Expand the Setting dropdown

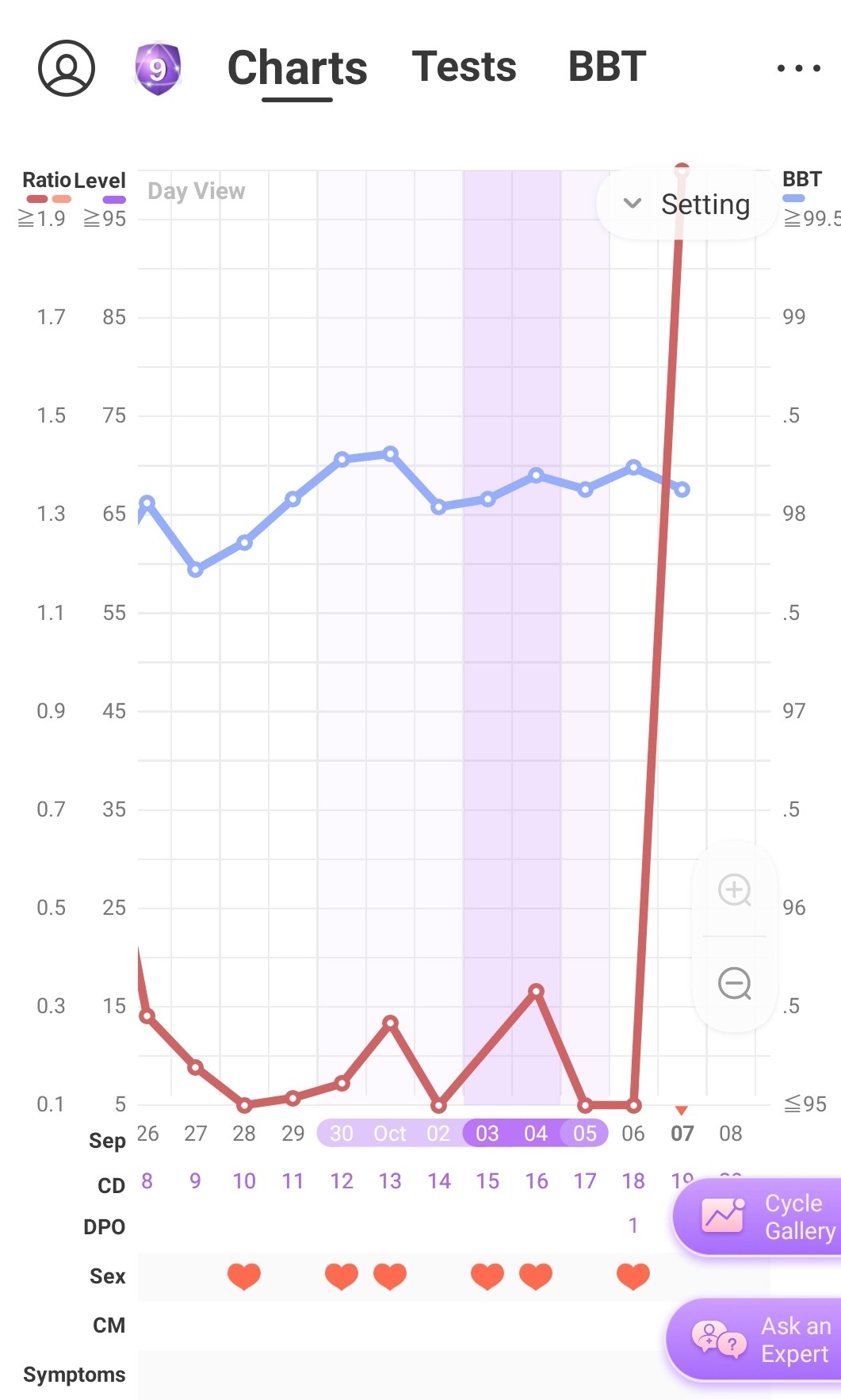coord(686,205)
